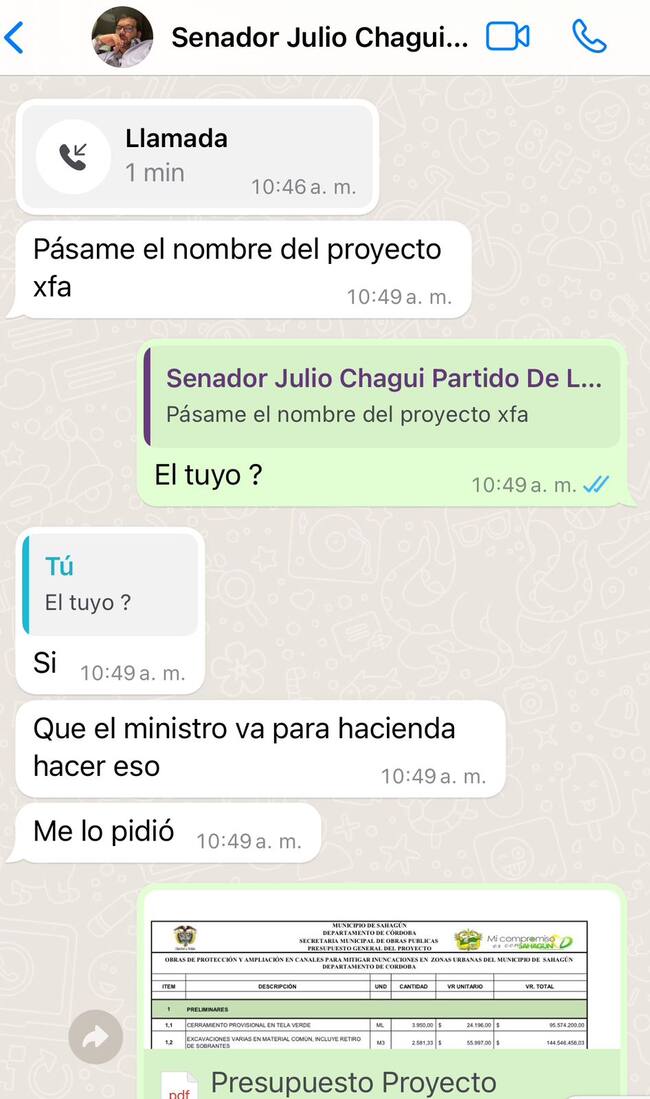Forward the Presupuesto Proyecto document

pos(96,1039)
